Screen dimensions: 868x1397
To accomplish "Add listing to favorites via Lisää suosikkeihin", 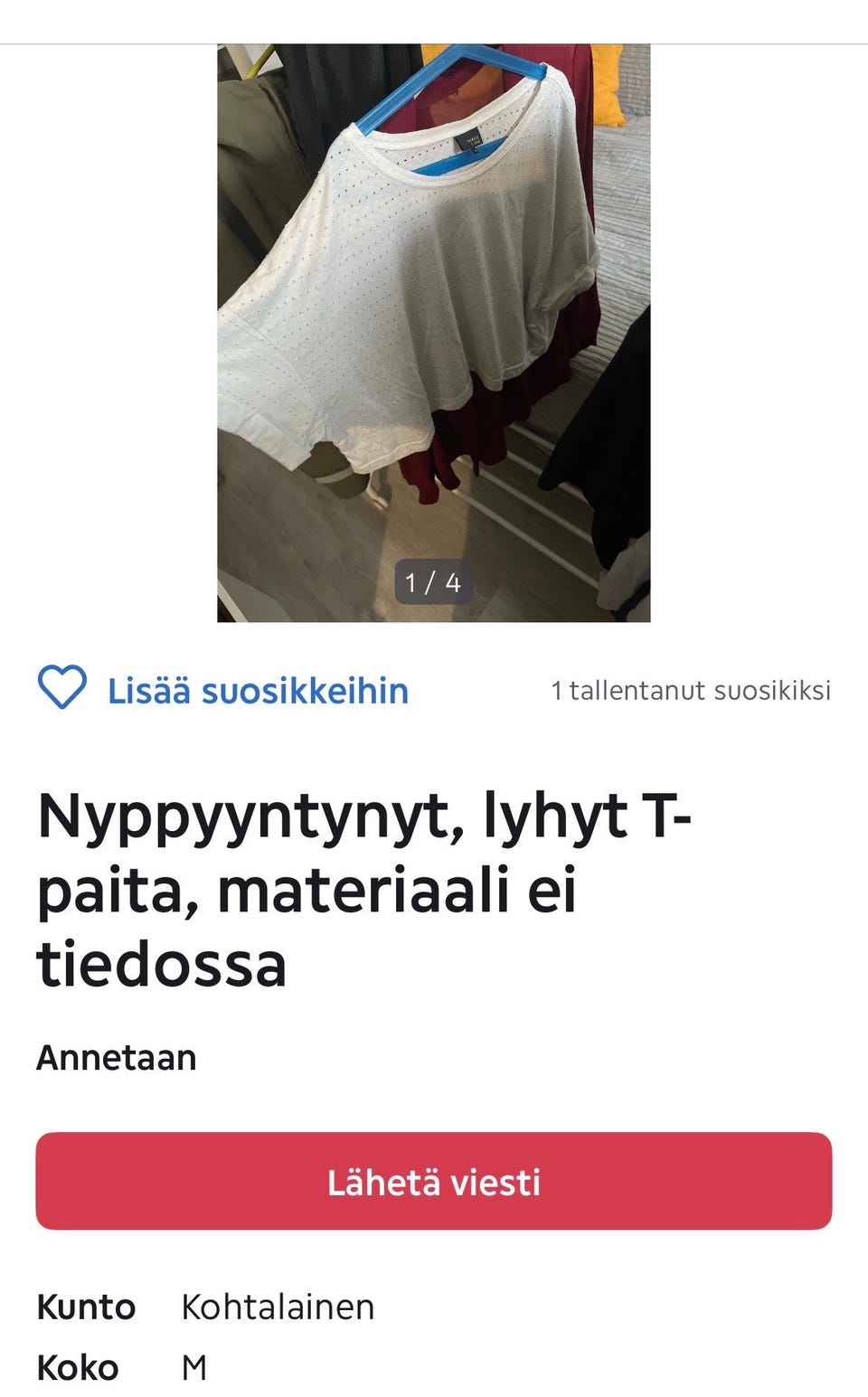I will (223, 690).
